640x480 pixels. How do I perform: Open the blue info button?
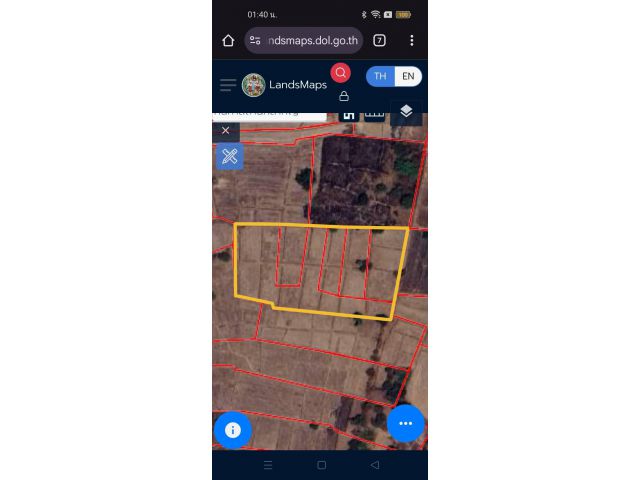pos(233,430)
